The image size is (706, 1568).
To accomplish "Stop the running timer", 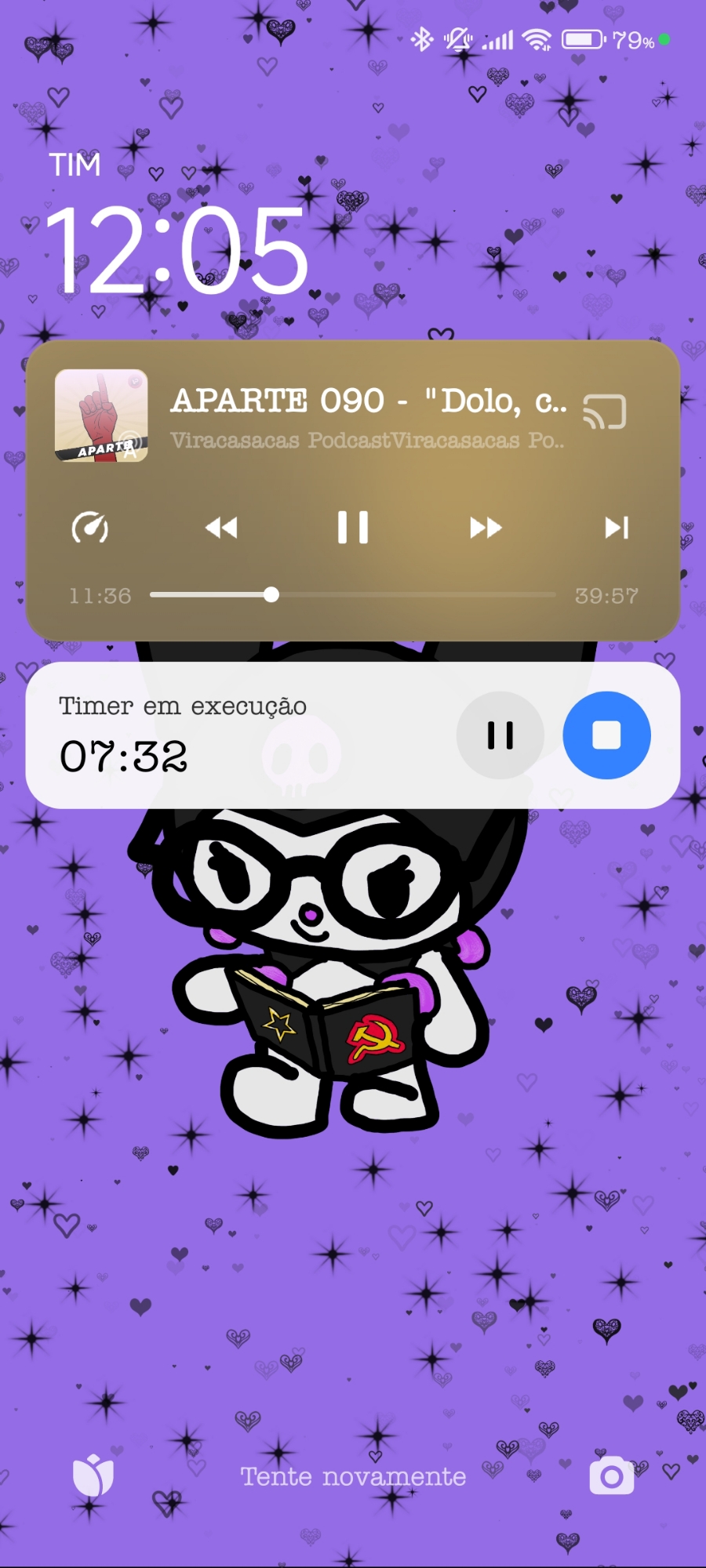I will [606, 735].
